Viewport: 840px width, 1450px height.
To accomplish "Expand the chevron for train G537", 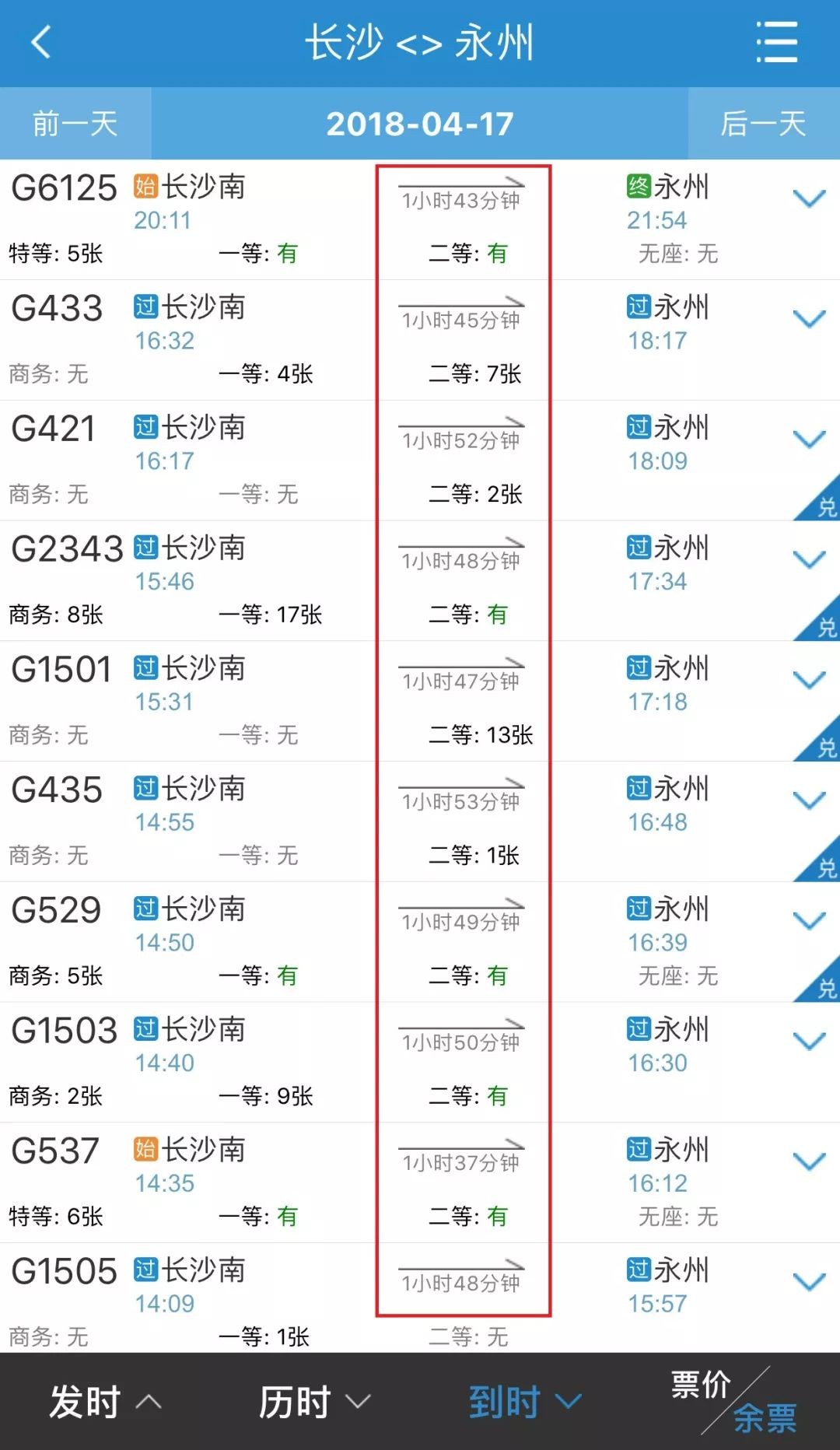I will (809, 1162).
